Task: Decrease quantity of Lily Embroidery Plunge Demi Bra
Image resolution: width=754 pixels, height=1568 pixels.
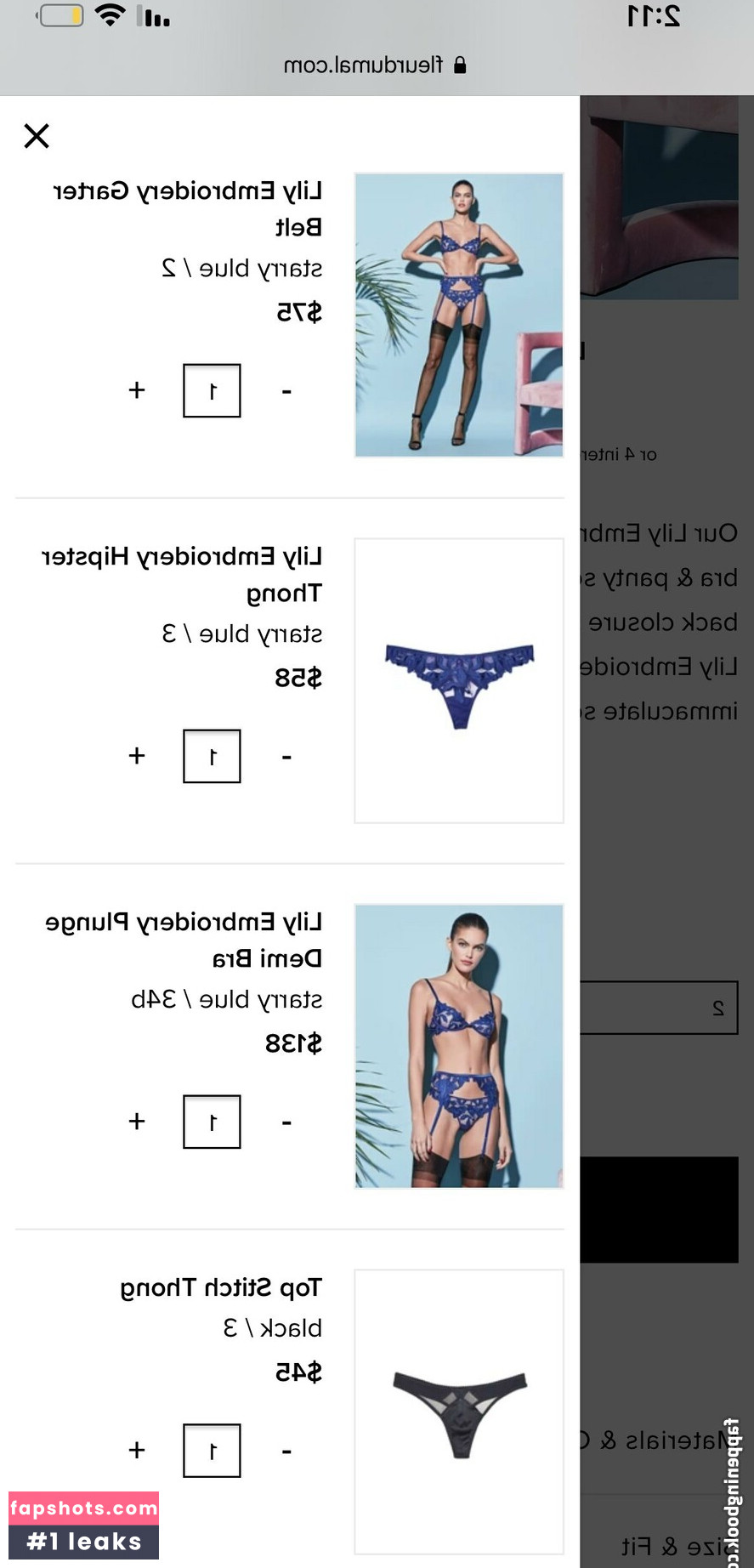Action: coord(287,1121)
